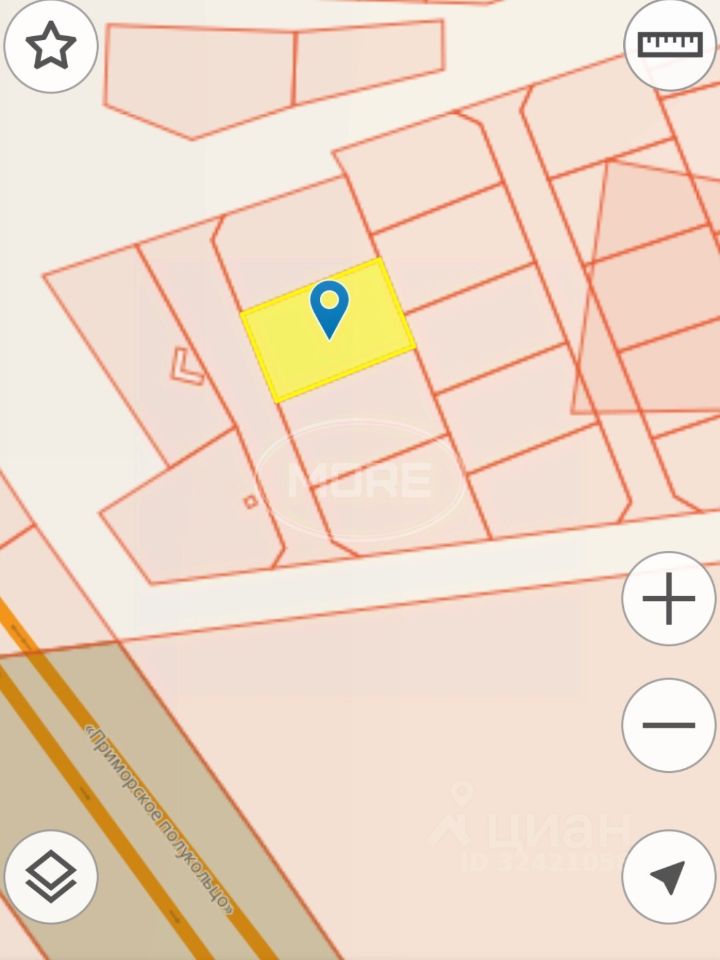This screenshot has width=720, height=960.
Task: Tap the blue pin on the highlighted plot
Action: [x=329, y=305]
